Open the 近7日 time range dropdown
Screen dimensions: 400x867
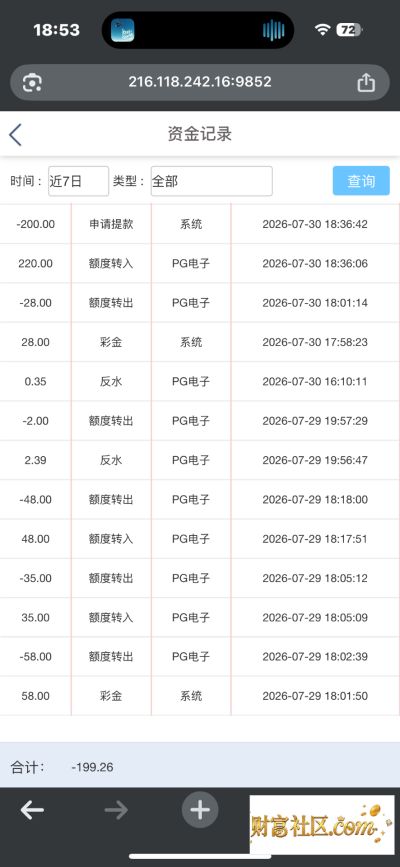click(x=79, y=181)
